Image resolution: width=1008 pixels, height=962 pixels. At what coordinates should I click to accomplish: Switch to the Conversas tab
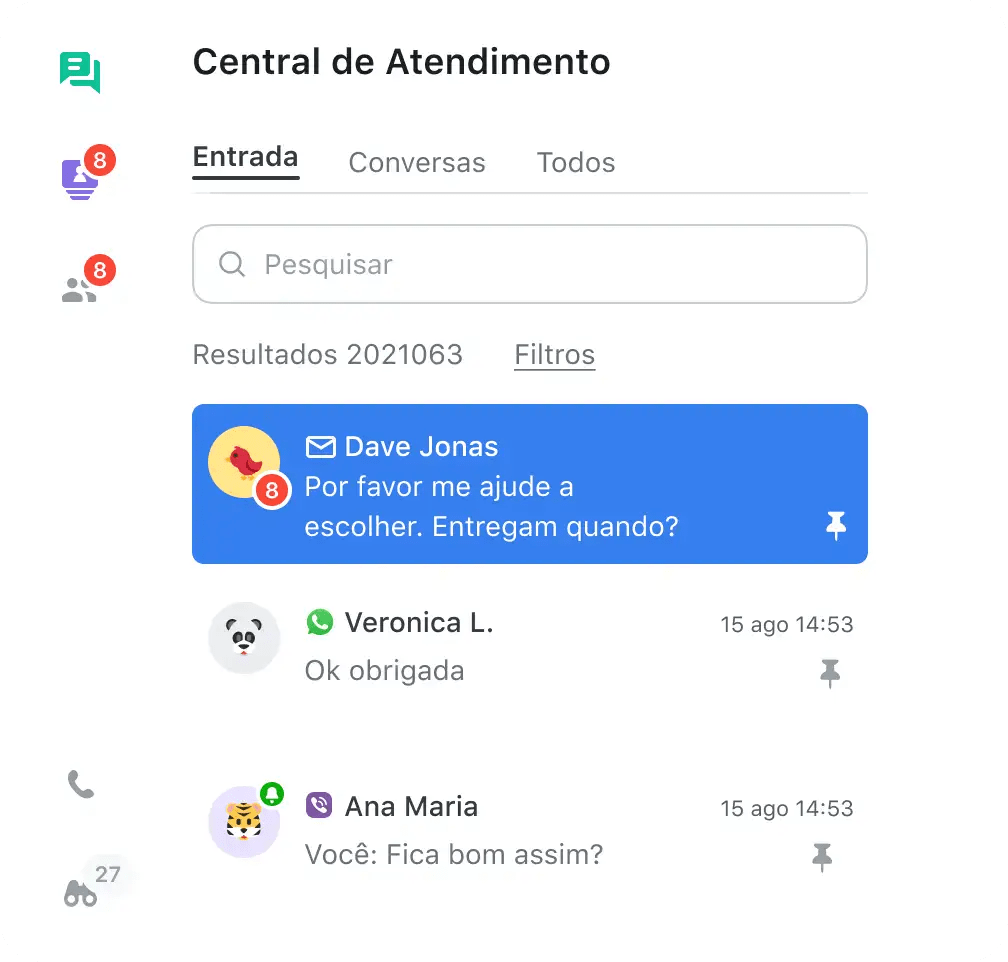click(x=417, y=163)
